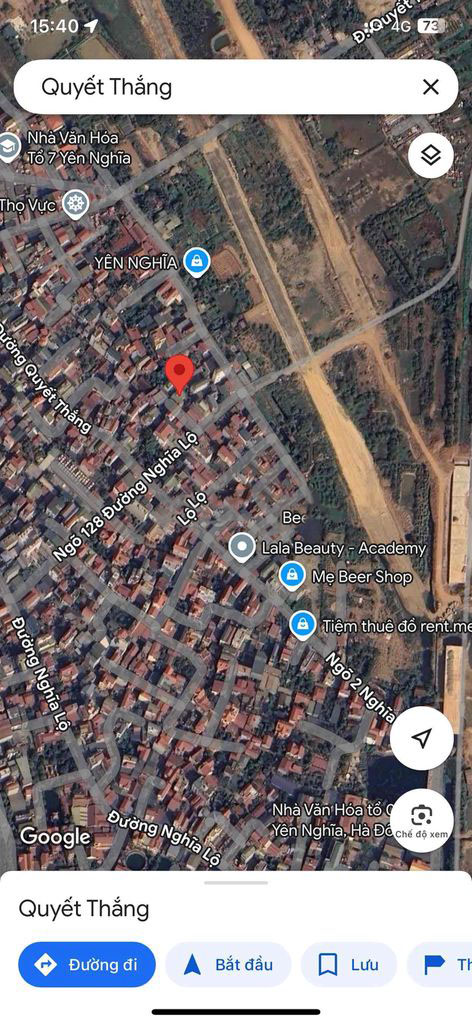Get directions with Đường đi button

coord(87,965)
